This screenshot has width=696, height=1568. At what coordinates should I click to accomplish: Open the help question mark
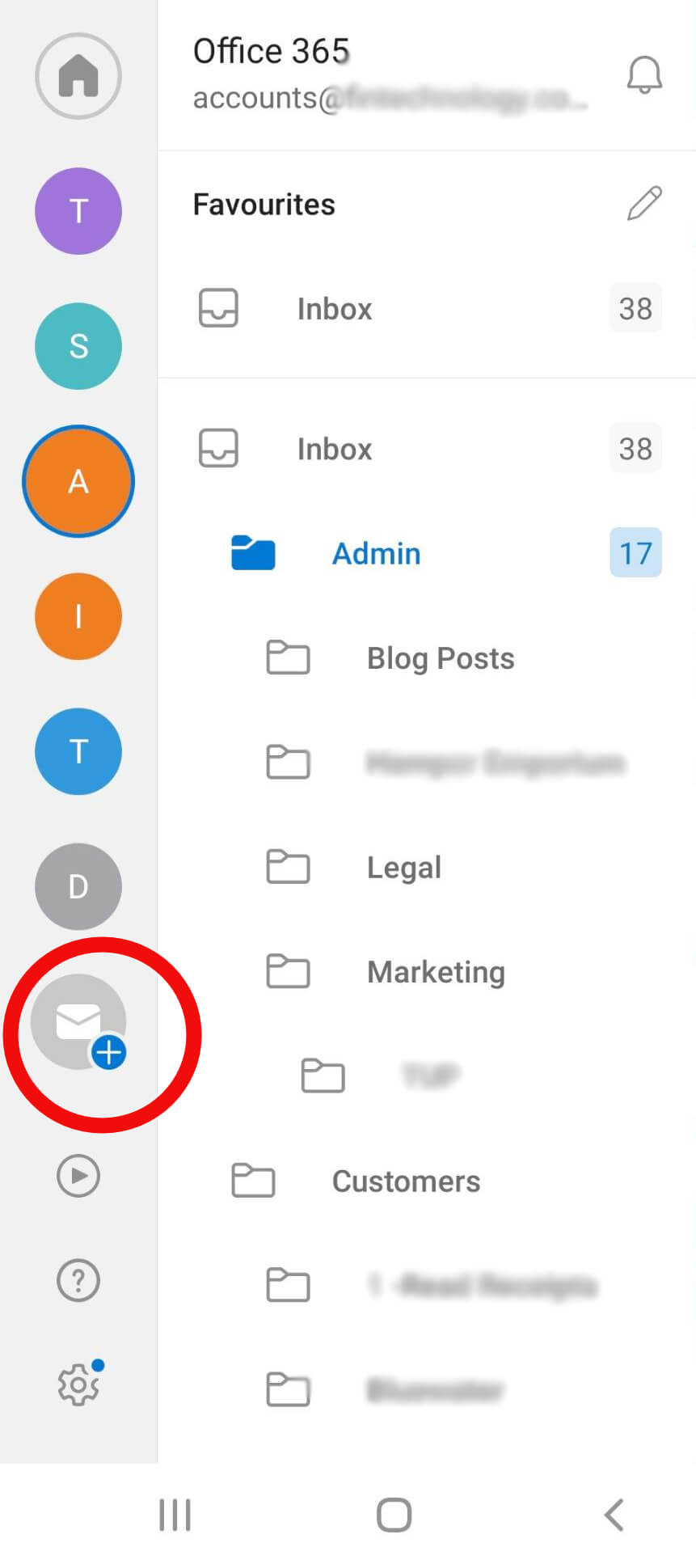pos(78,1280)
